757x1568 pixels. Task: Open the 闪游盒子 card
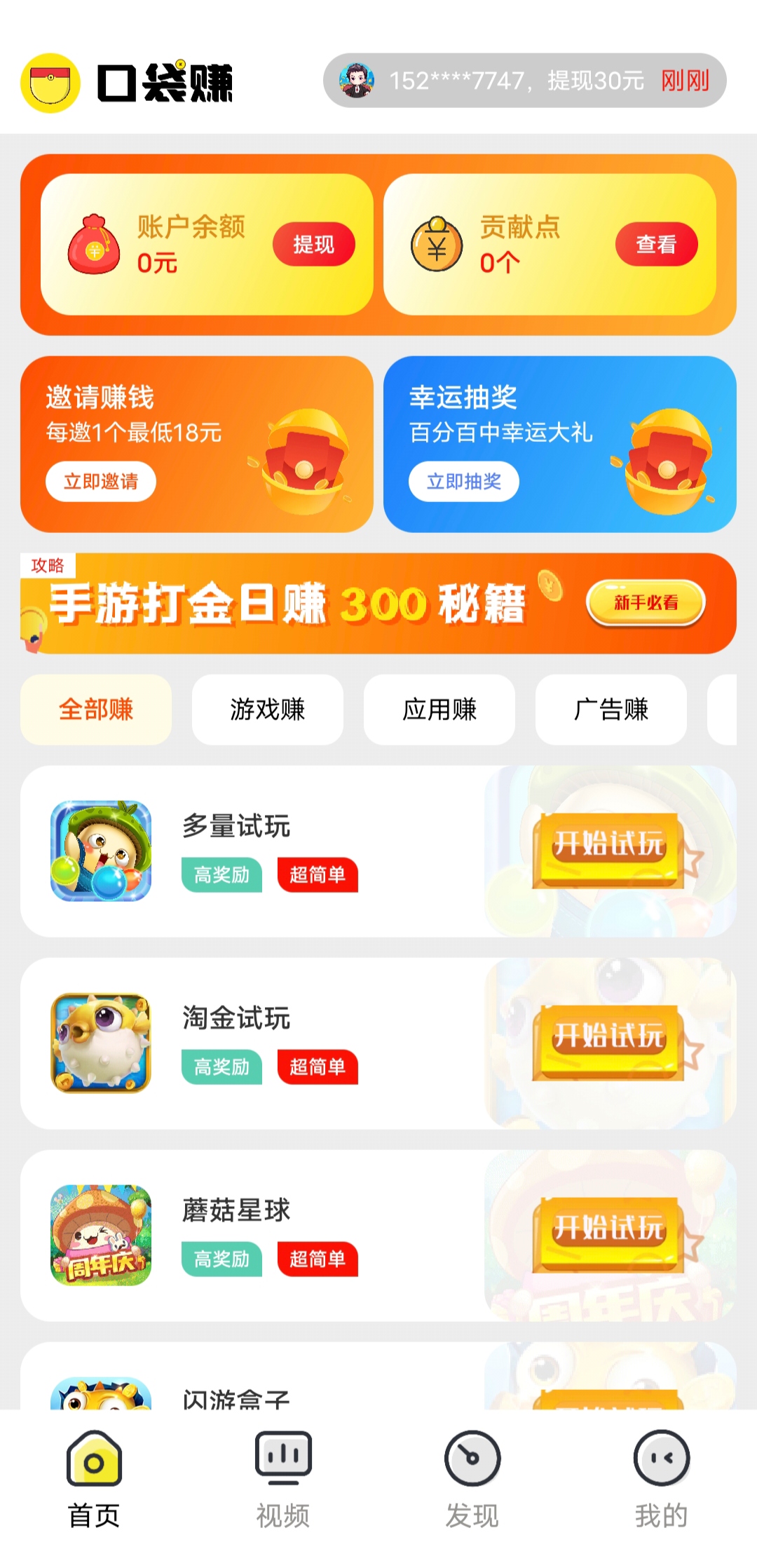(x=378, y=1376)
